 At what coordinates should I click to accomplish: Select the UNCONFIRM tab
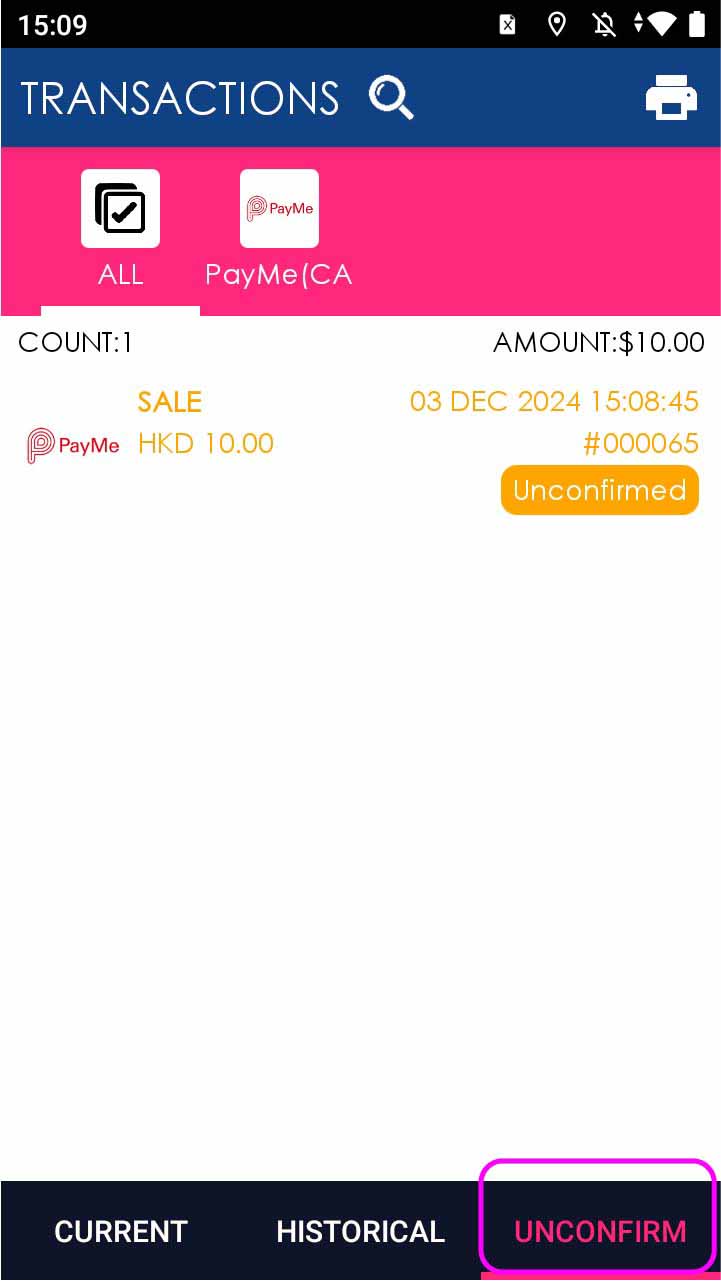pos(600,1231)
